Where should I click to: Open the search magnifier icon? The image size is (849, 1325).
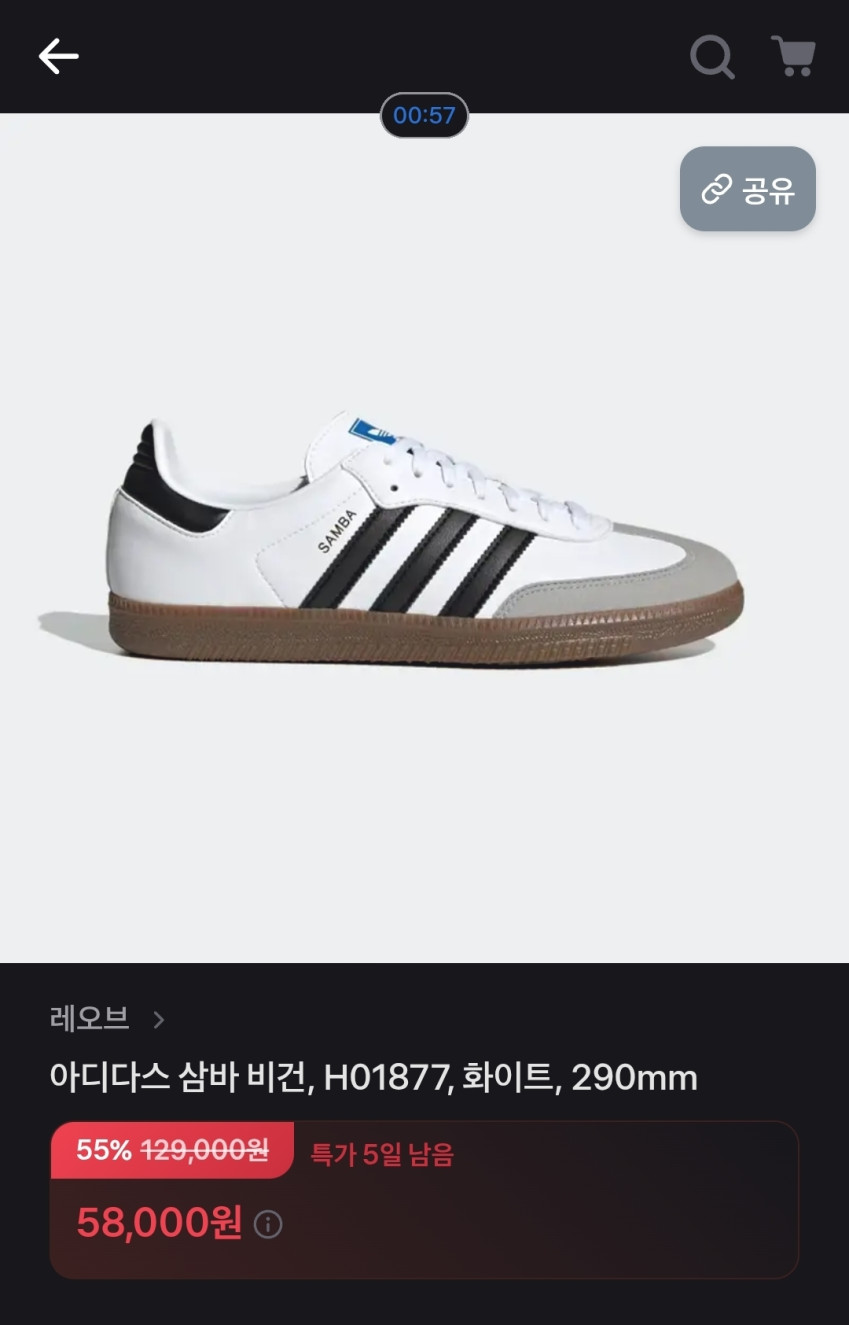click(712, 57)
